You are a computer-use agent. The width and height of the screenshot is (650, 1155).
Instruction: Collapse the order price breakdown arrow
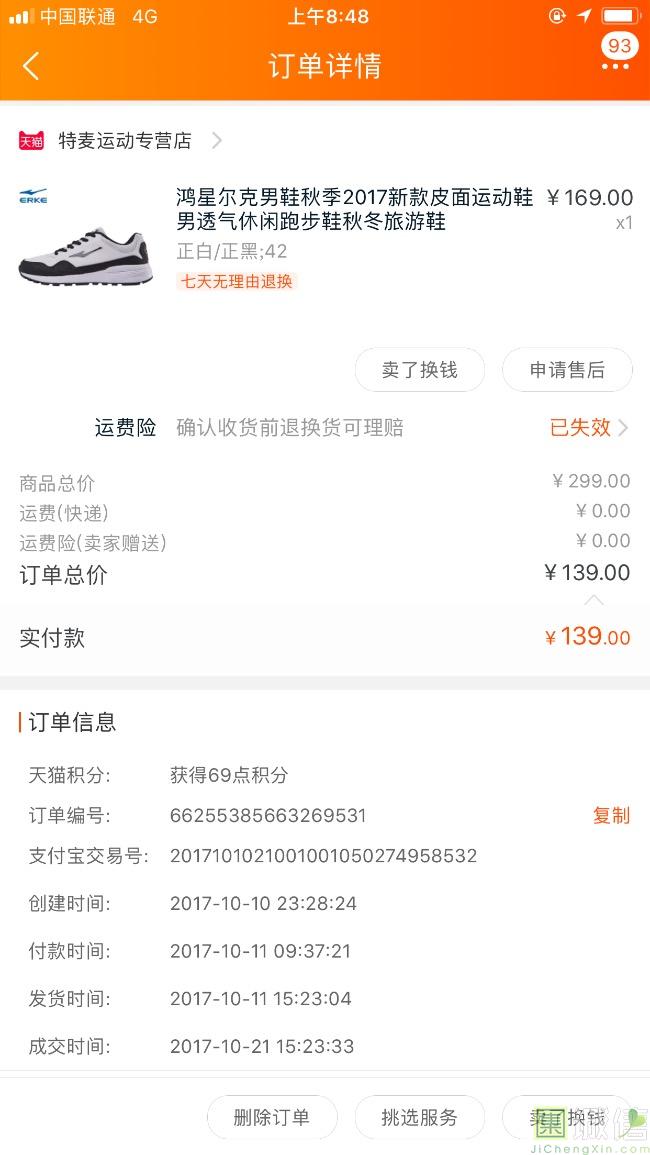[x=594, y=600]
